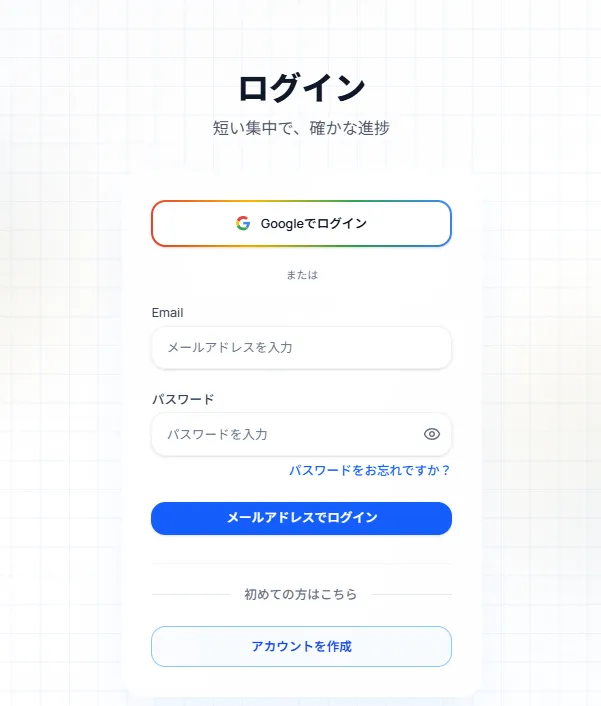Tap the メールアドレスでログイン button
601x706 pixels.
pyautogui.click(x=301, y=518)
